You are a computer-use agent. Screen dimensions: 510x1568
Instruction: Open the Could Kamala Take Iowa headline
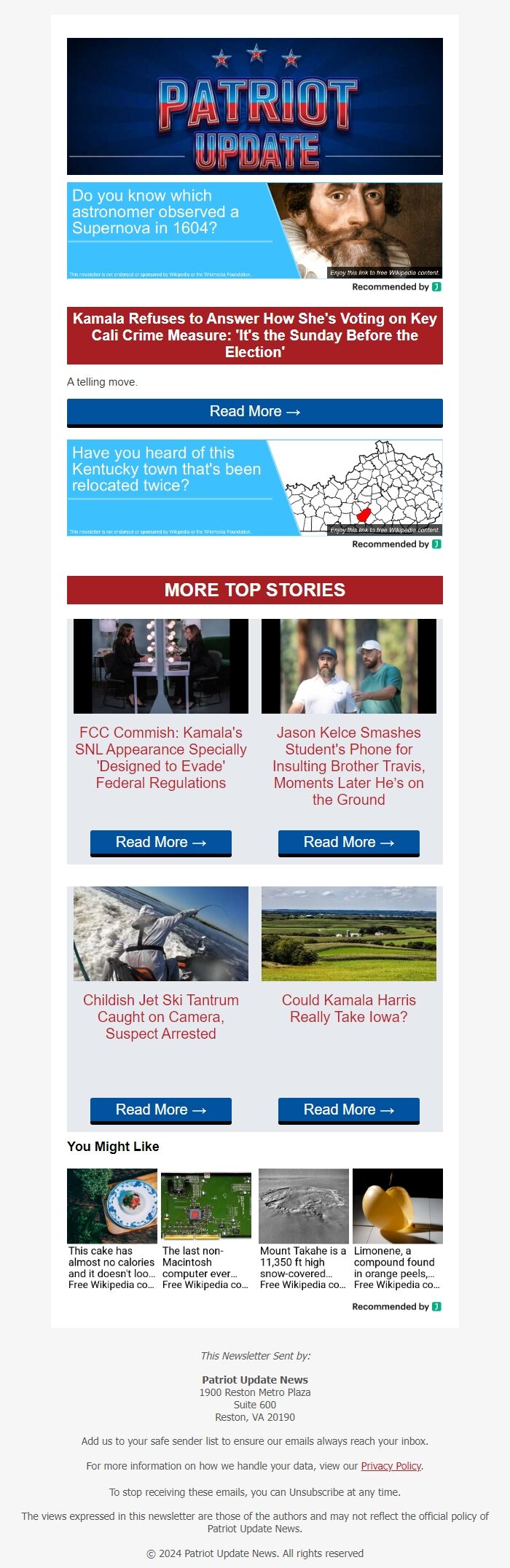348,1009
